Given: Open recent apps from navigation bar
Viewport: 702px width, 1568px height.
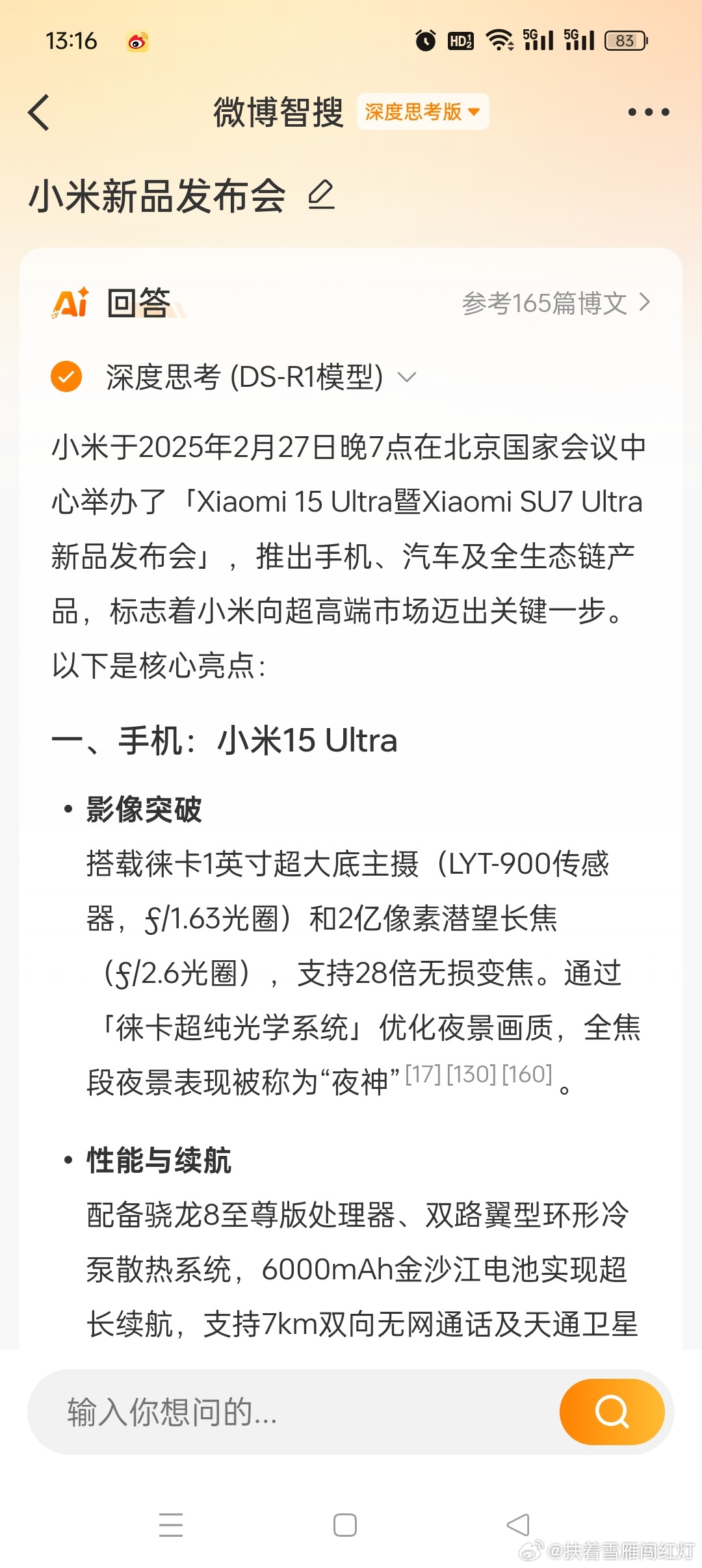Looking at the screenshot, I should [171, 1524].
